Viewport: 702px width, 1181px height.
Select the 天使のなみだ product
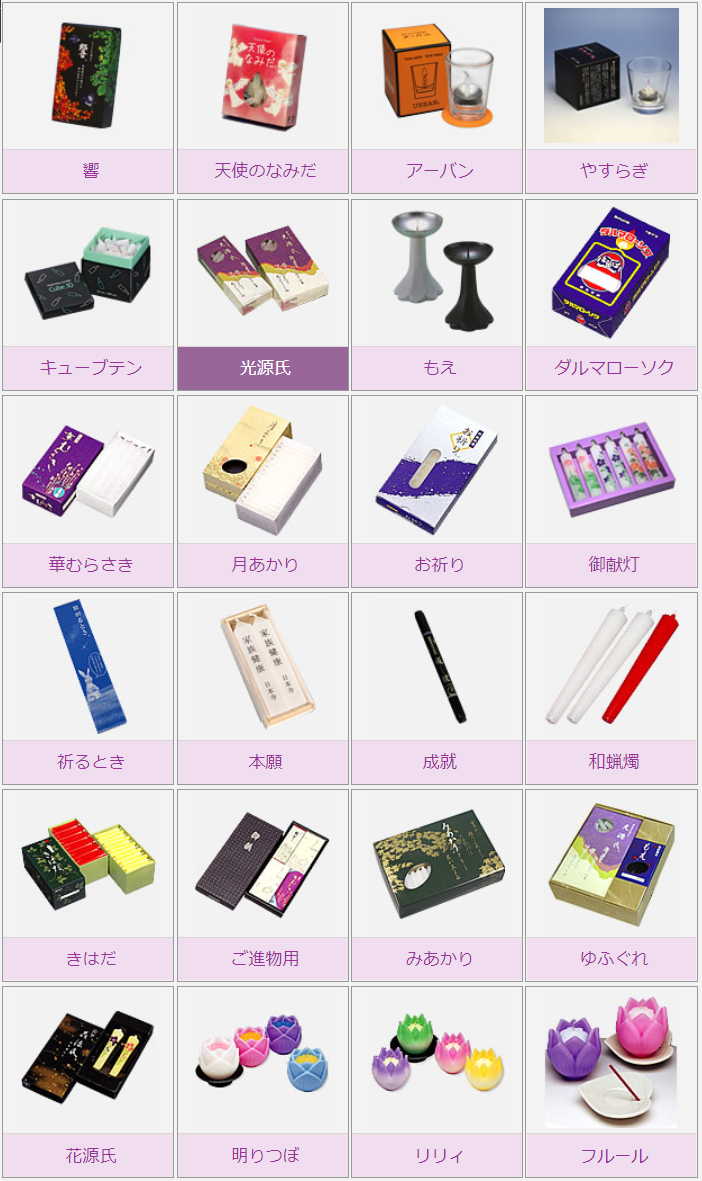click(x=263, y=97)
